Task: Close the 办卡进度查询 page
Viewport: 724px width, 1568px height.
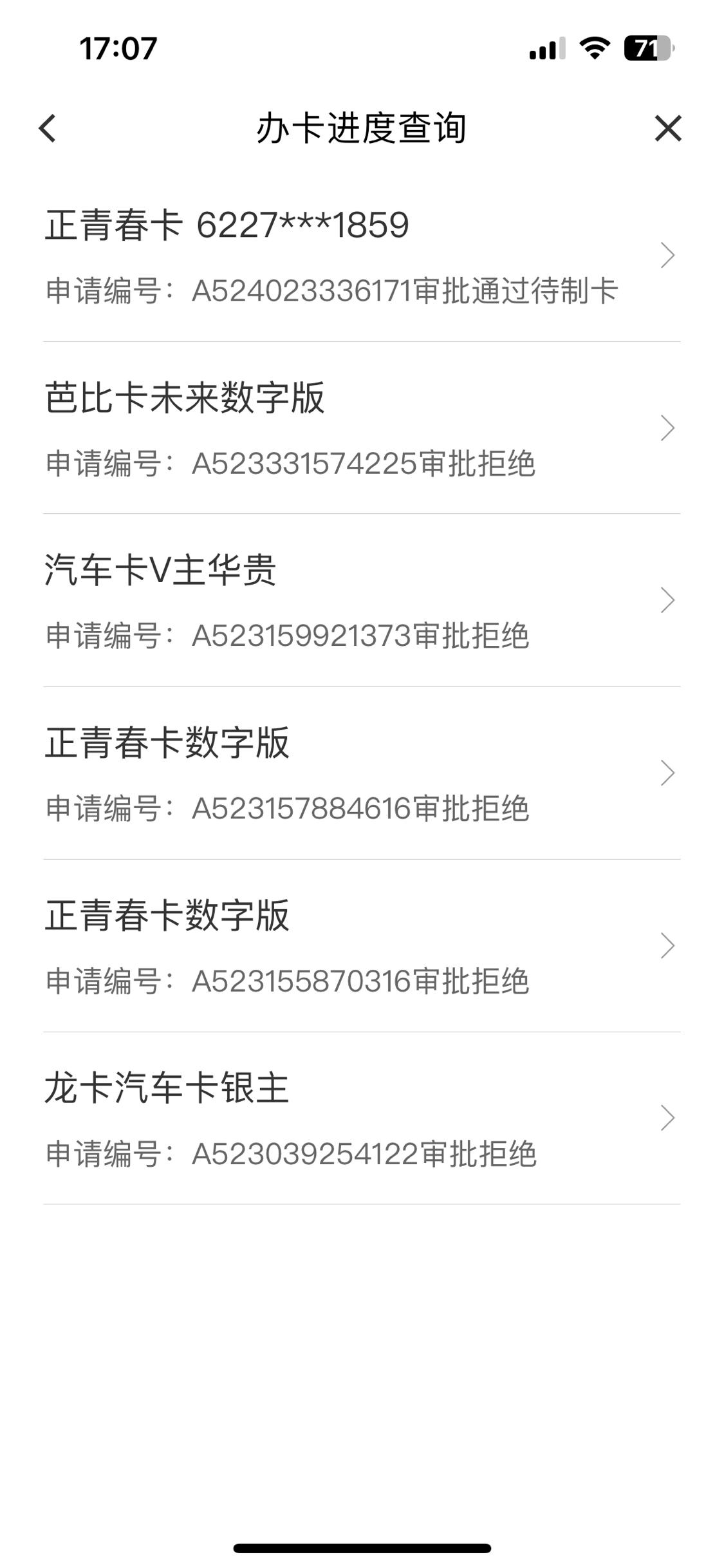Action: pos(667,128)
